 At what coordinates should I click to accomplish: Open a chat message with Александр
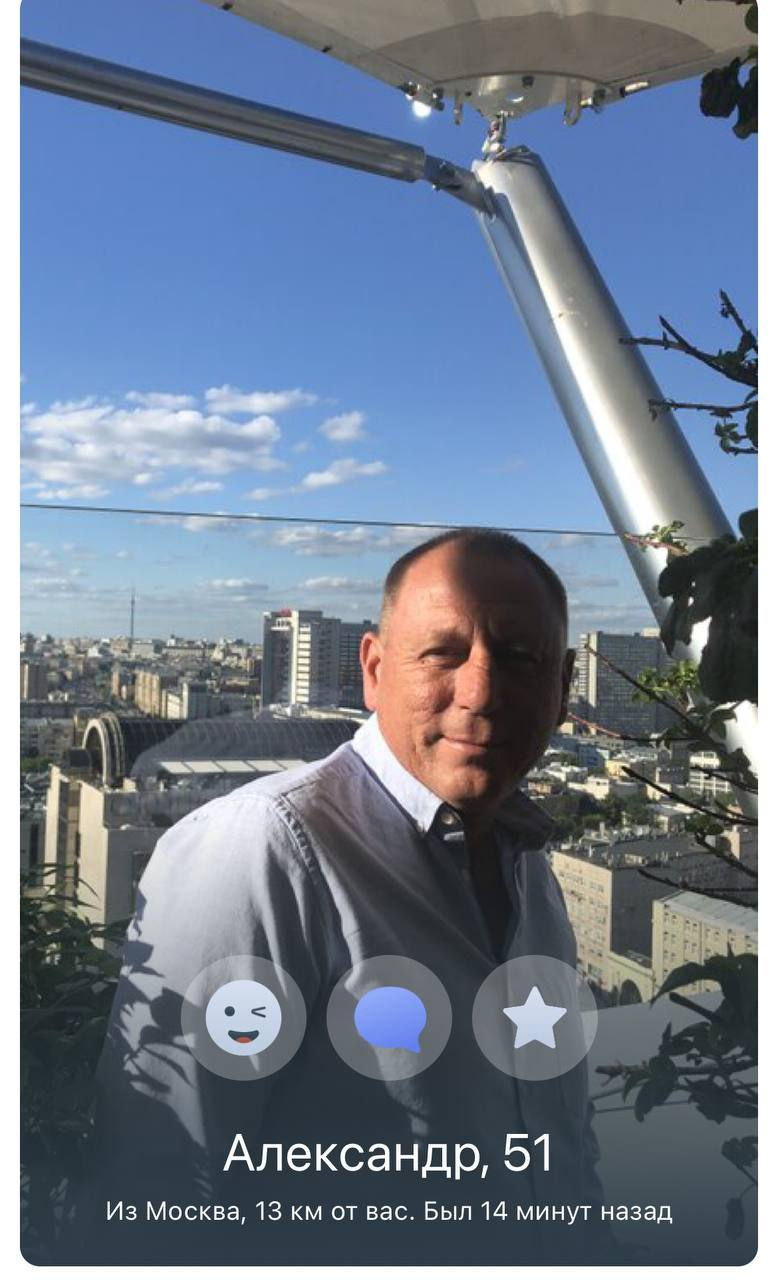389,1017
